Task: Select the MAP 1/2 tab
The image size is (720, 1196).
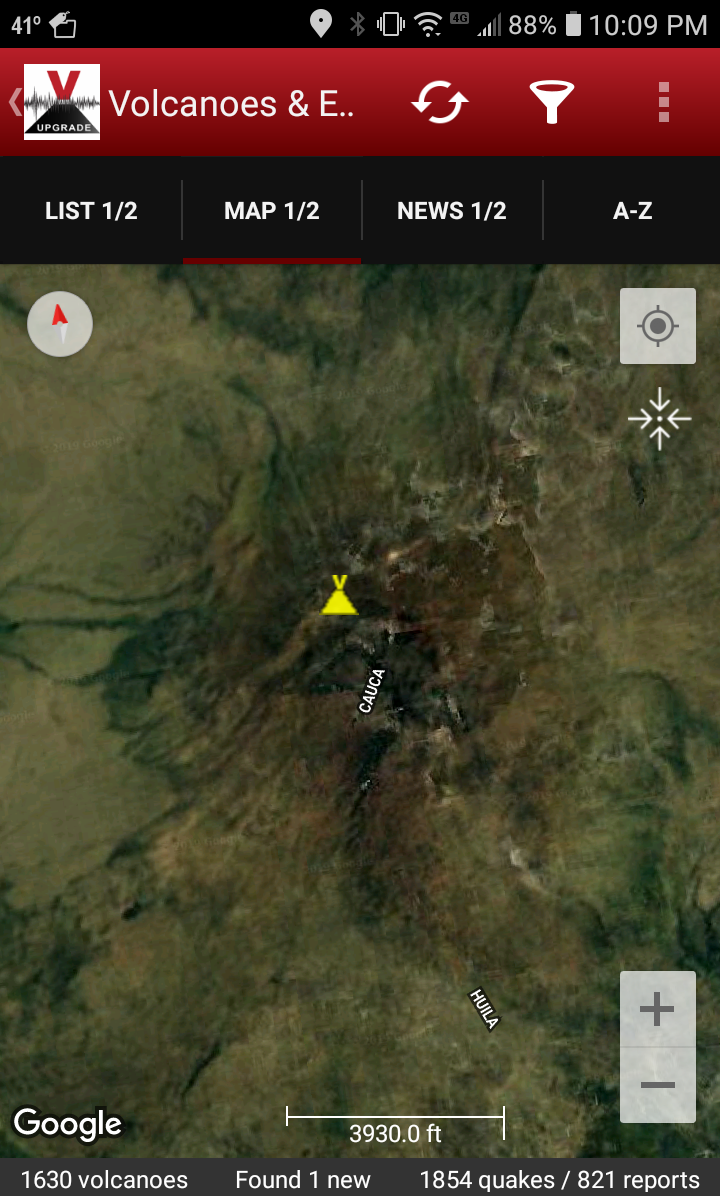Action: (272, 211)
